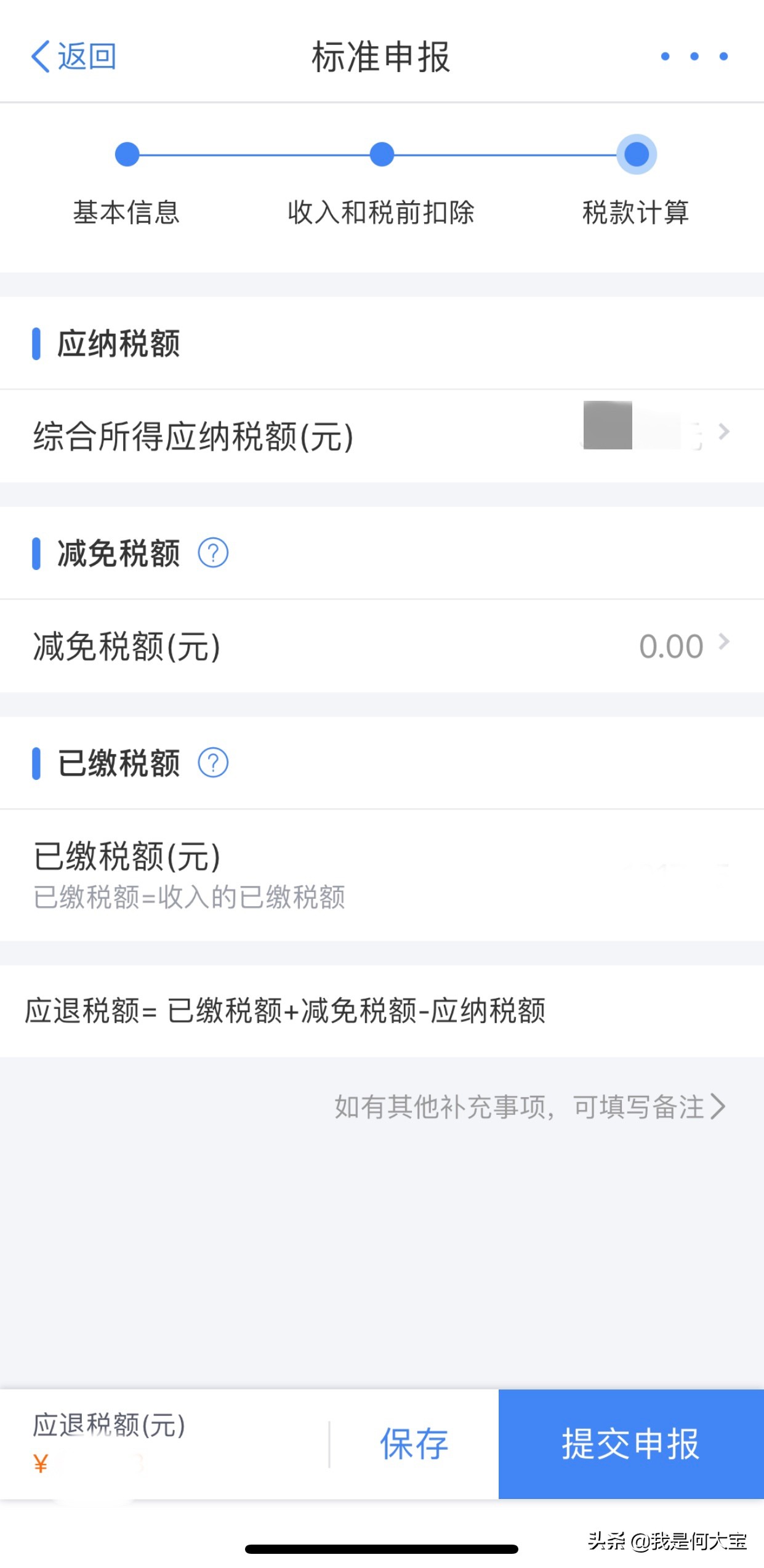Tap the back arrow icon next to 返回
Image resolution: width=764 pixels, height=1568 pixels.
pos(39,57)
